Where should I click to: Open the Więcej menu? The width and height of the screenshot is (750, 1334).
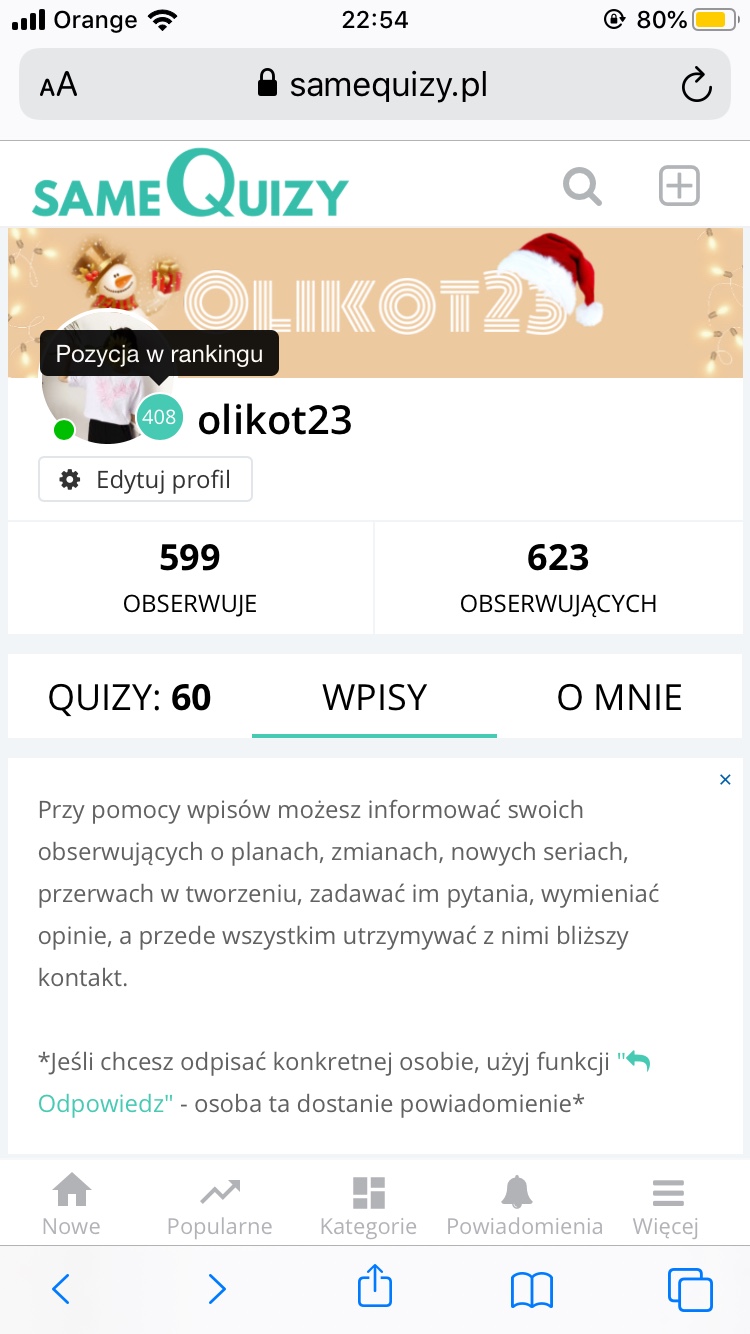tap(666, 1205)
